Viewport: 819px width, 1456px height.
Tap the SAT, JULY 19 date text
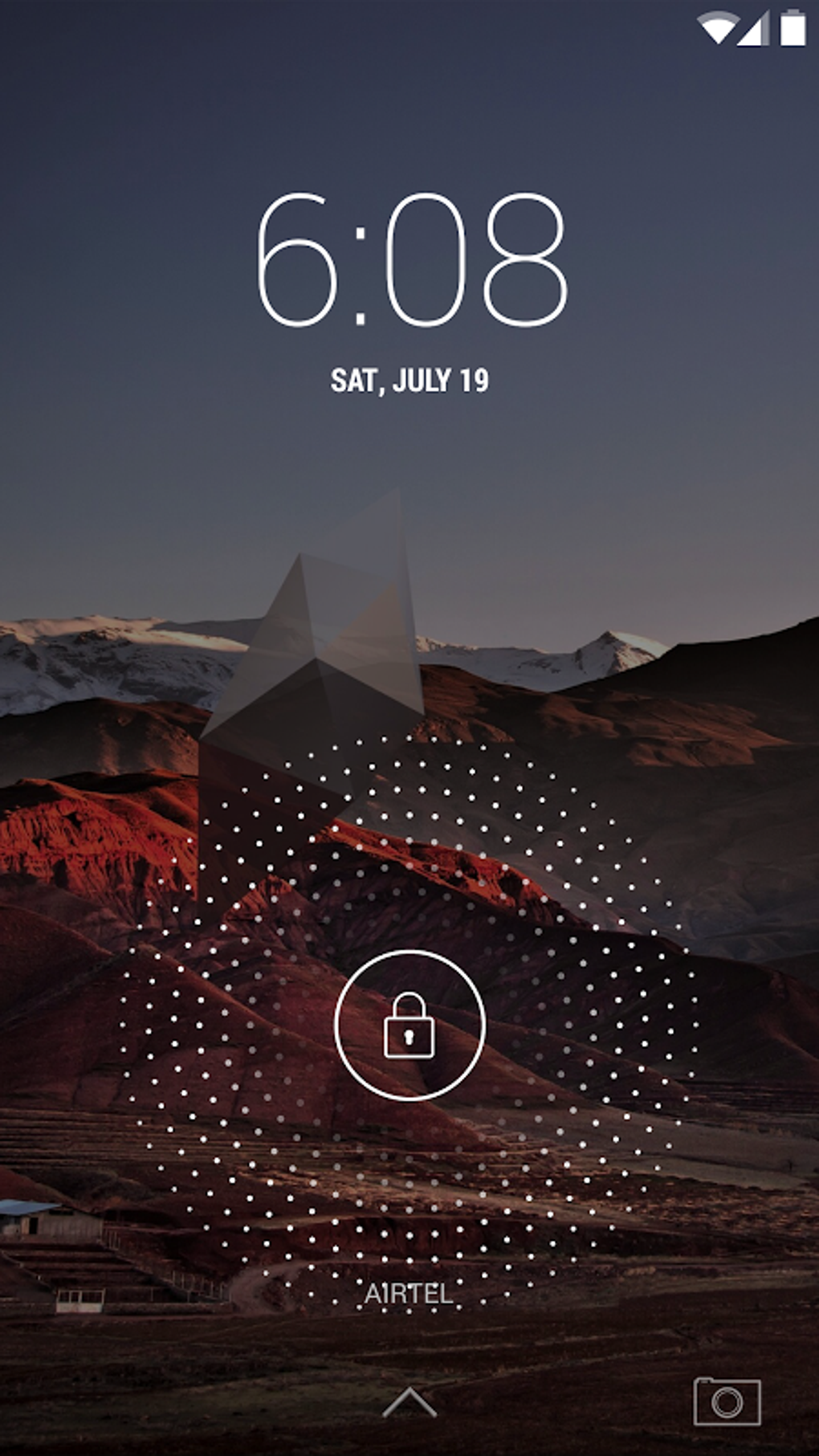coord(410,379)
